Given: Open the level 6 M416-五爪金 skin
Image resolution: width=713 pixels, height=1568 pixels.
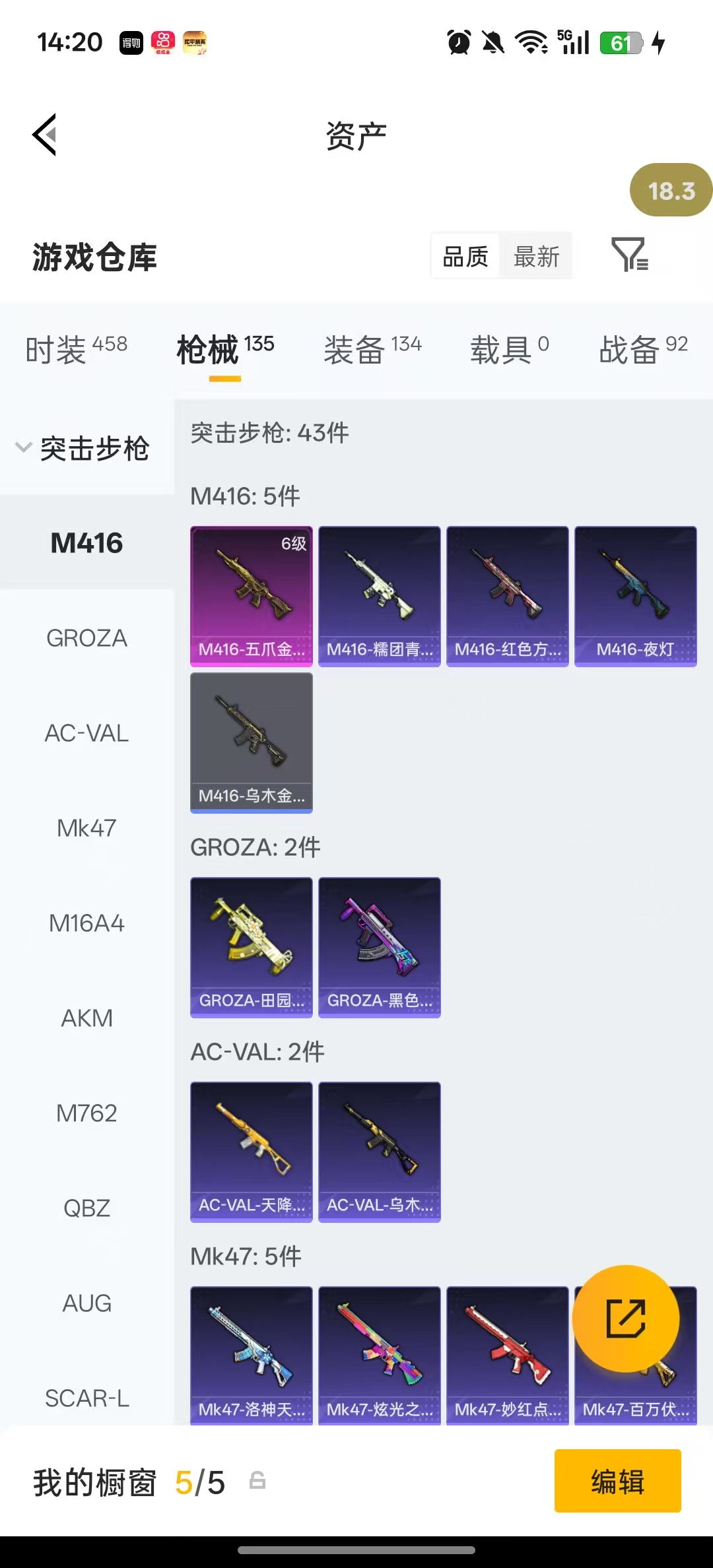Looking at the screenshot, I should (251, 595).
